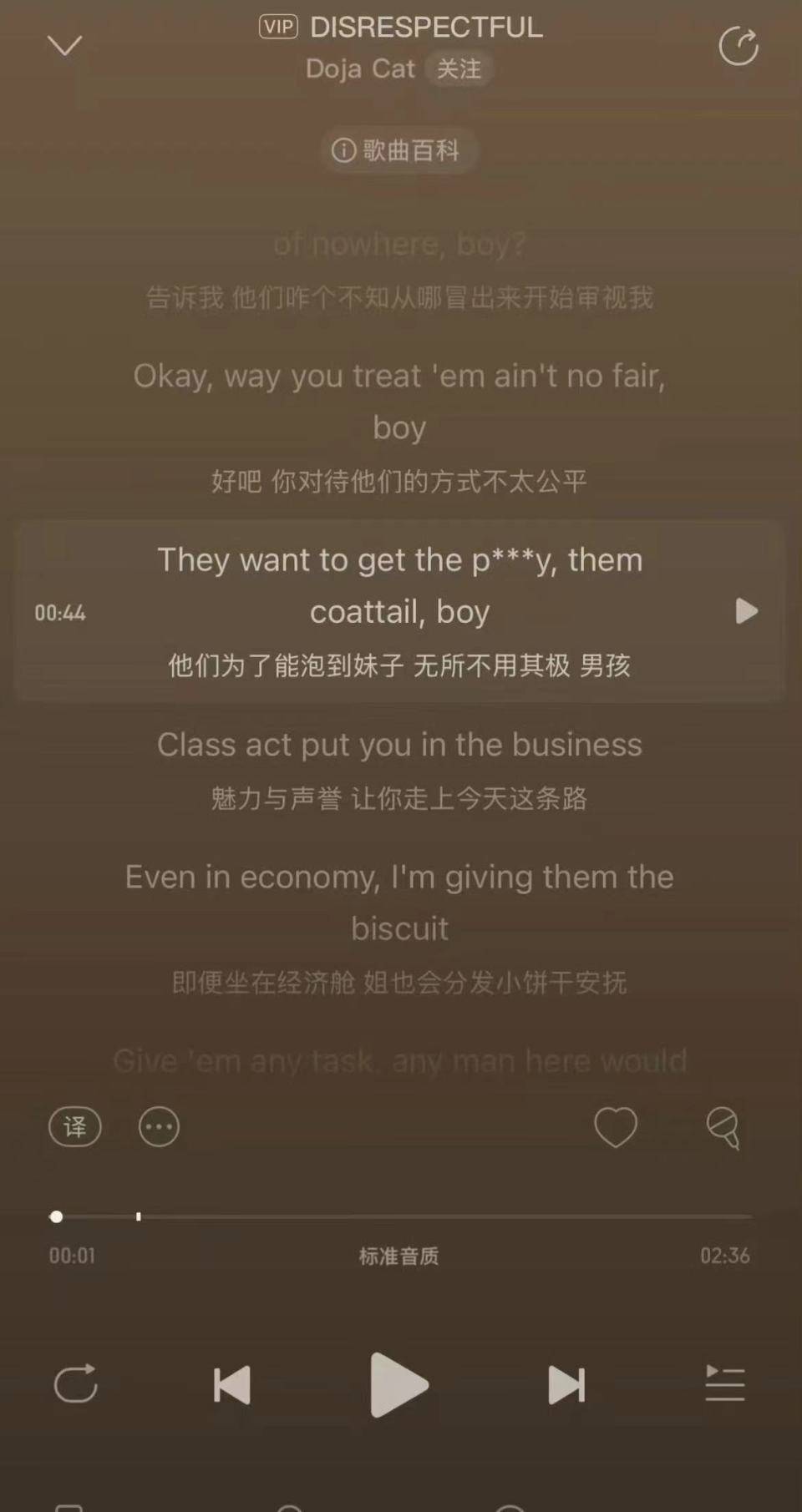Collapse the player with the down chevron
This screenshot has width=802, height=1512.
[64, 45]
